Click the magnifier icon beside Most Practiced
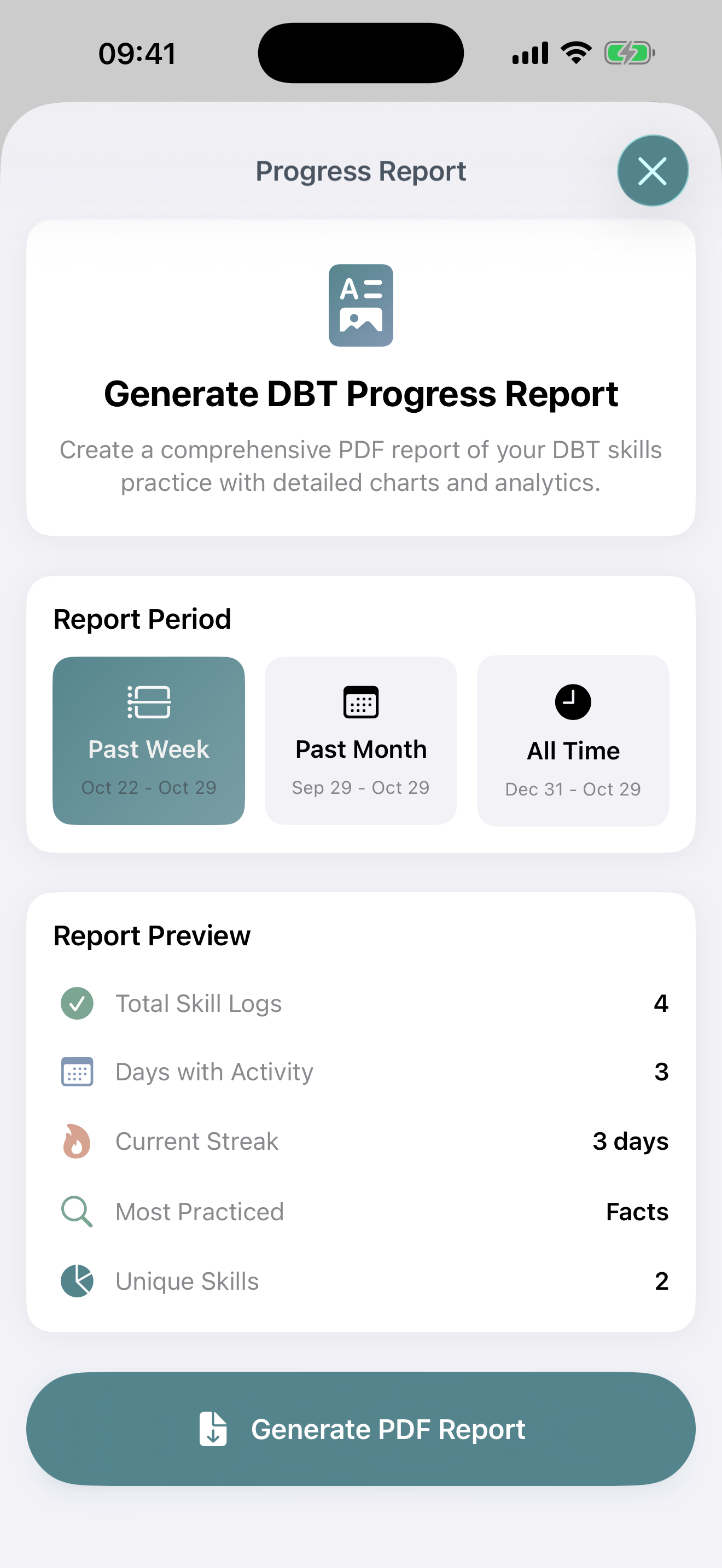Viewport: 722px width, 1568px height. [x=76, y=1212]
